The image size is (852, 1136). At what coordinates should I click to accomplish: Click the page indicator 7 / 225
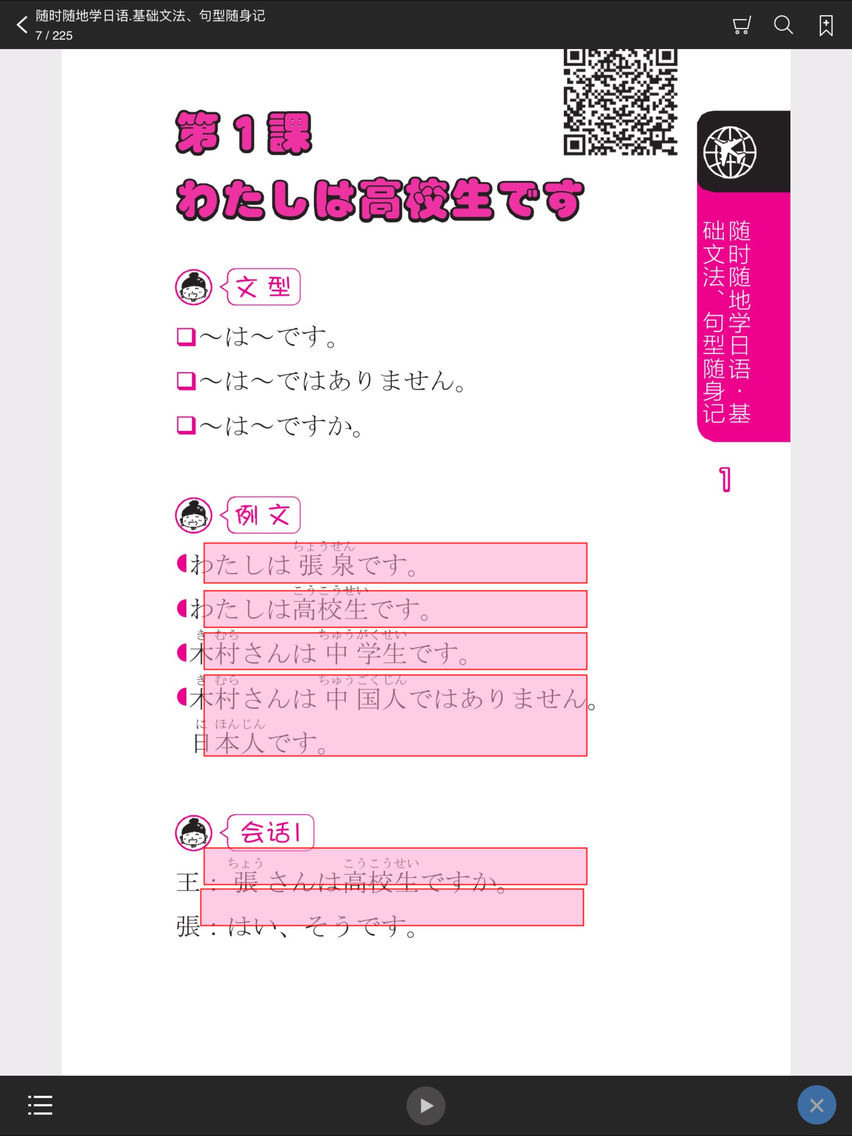click(54, 35)
